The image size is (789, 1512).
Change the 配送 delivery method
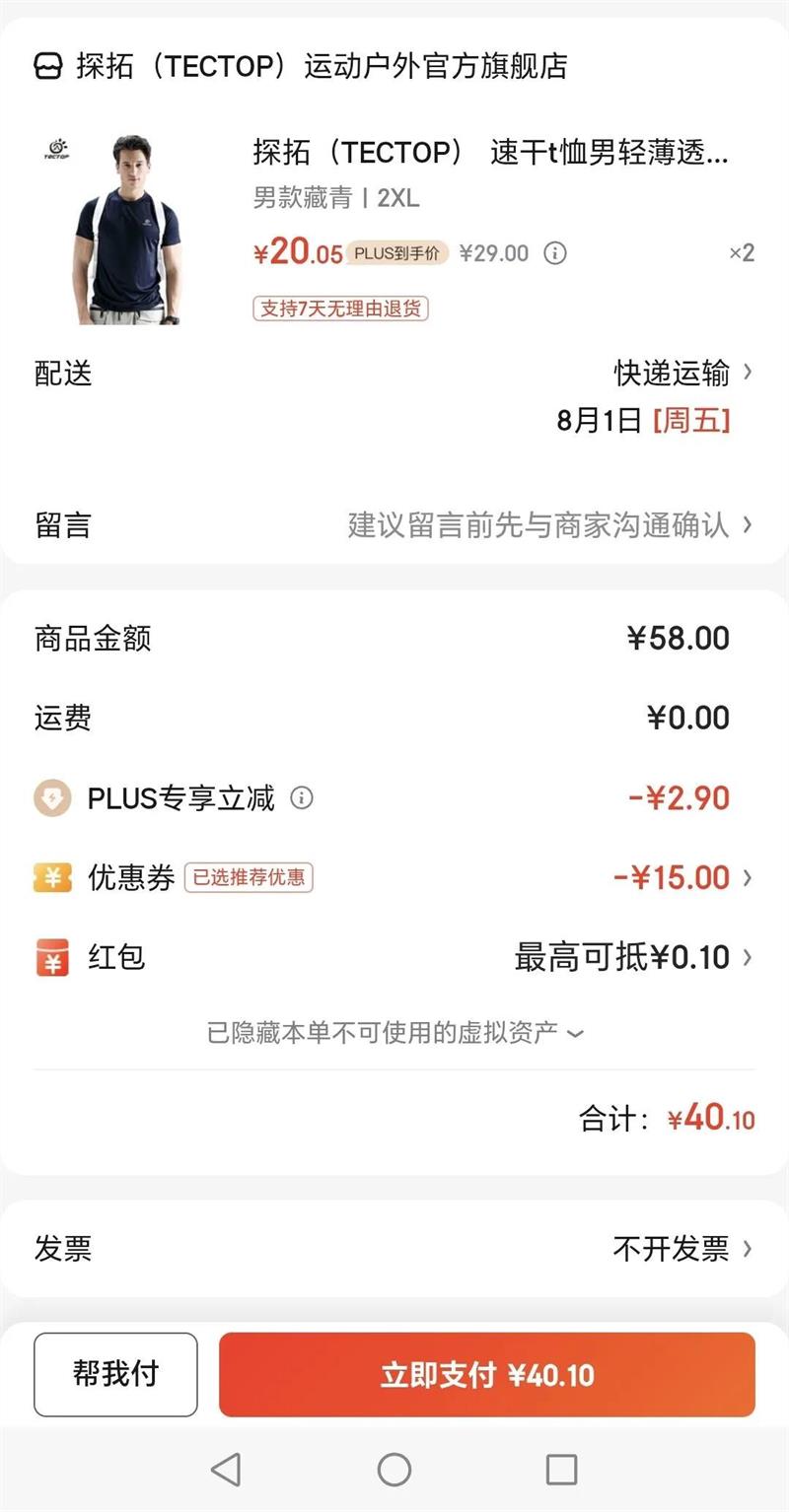[681, 374]
